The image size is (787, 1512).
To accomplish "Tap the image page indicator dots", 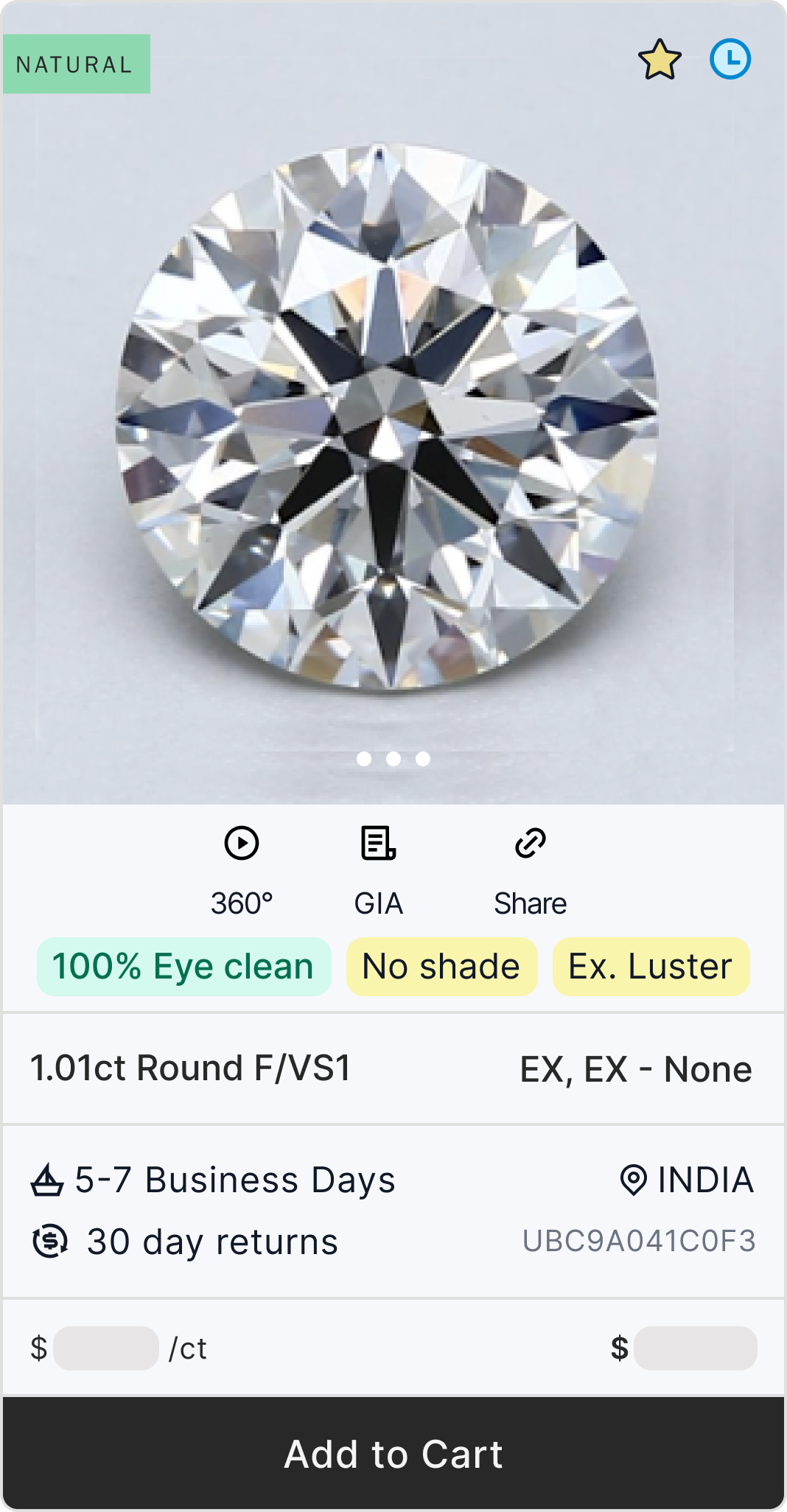I will (x=393, y=759).
